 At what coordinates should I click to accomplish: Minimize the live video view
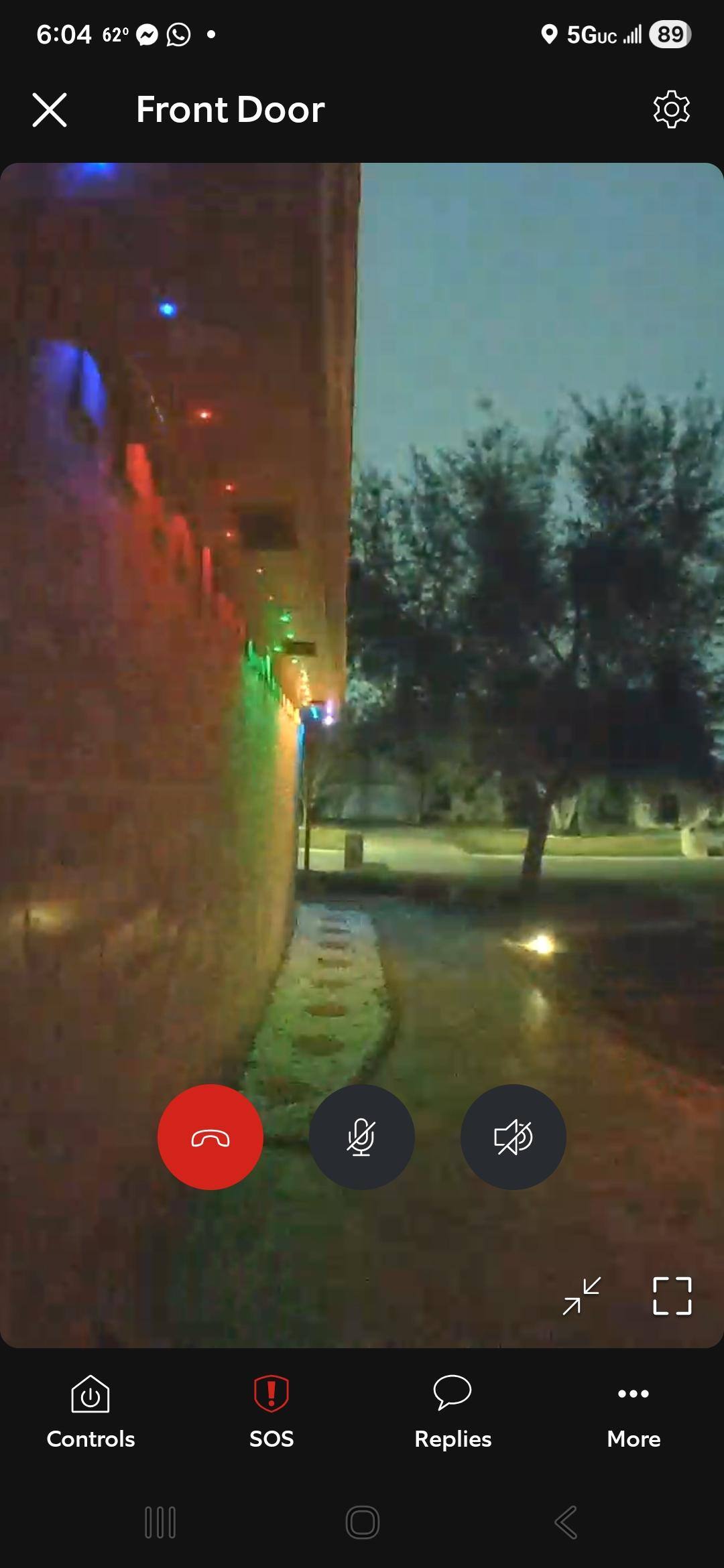click(581, 1296)
